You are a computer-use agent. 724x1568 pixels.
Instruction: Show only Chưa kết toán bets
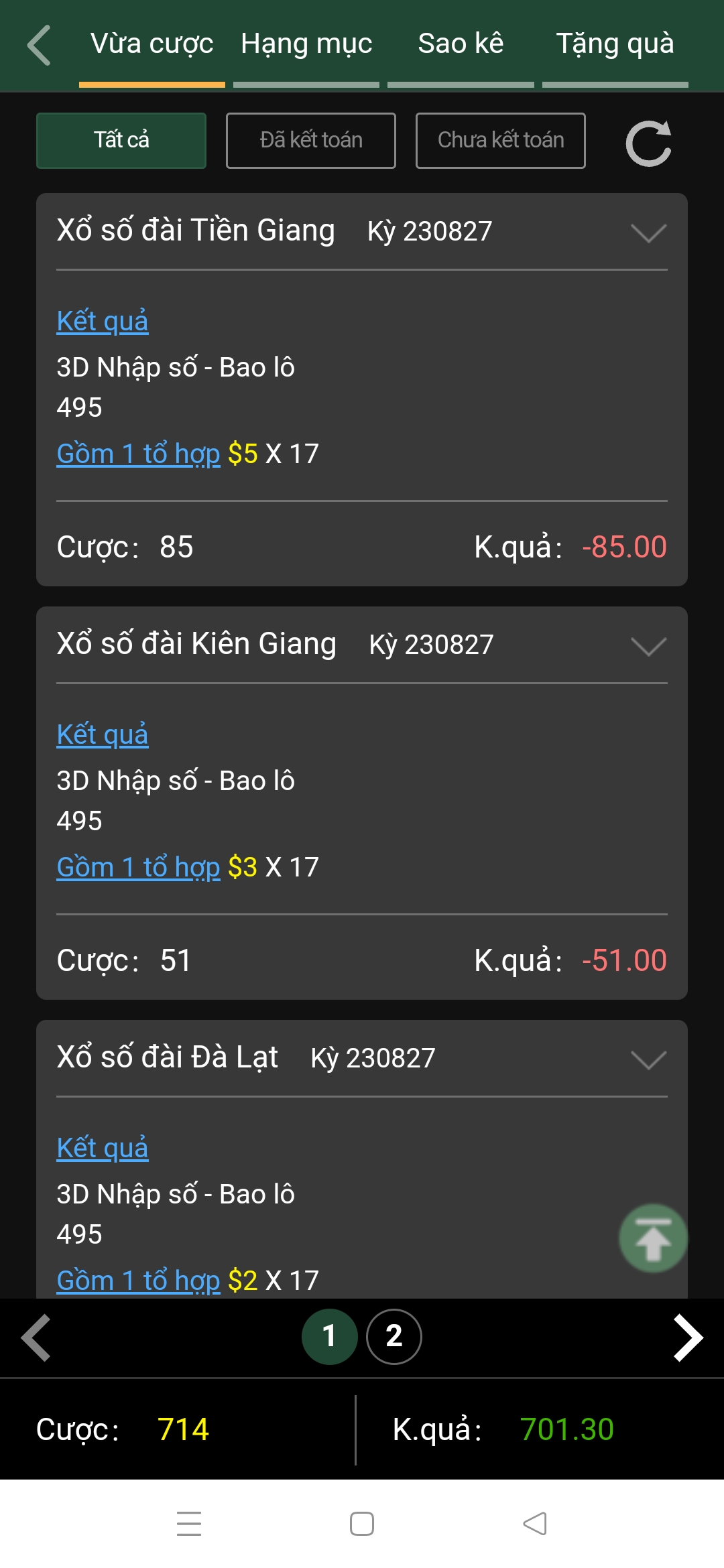[x=501, y=141]
